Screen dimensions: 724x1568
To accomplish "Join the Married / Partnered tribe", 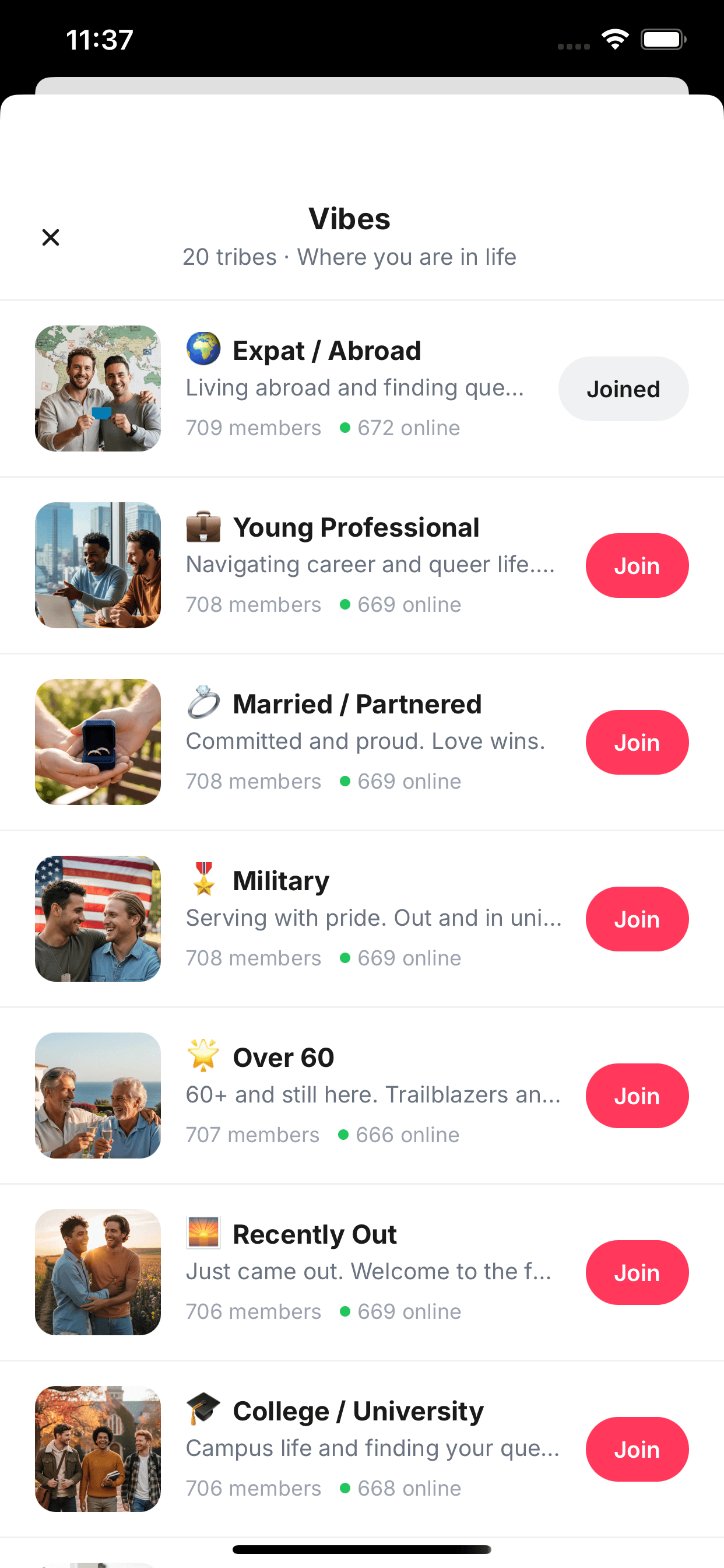I will point(637,743).
